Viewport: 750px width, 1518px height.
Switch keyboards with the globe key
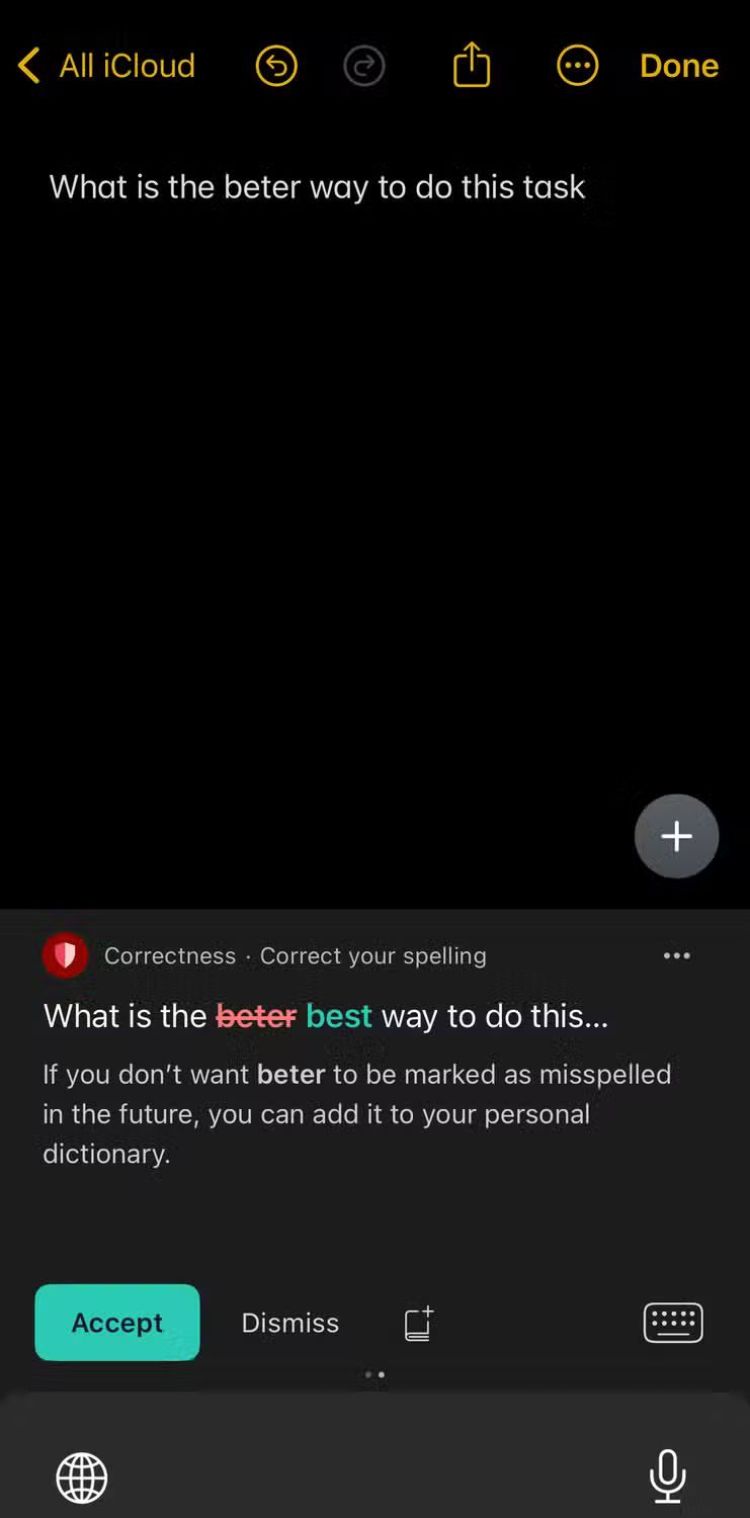82,1477
